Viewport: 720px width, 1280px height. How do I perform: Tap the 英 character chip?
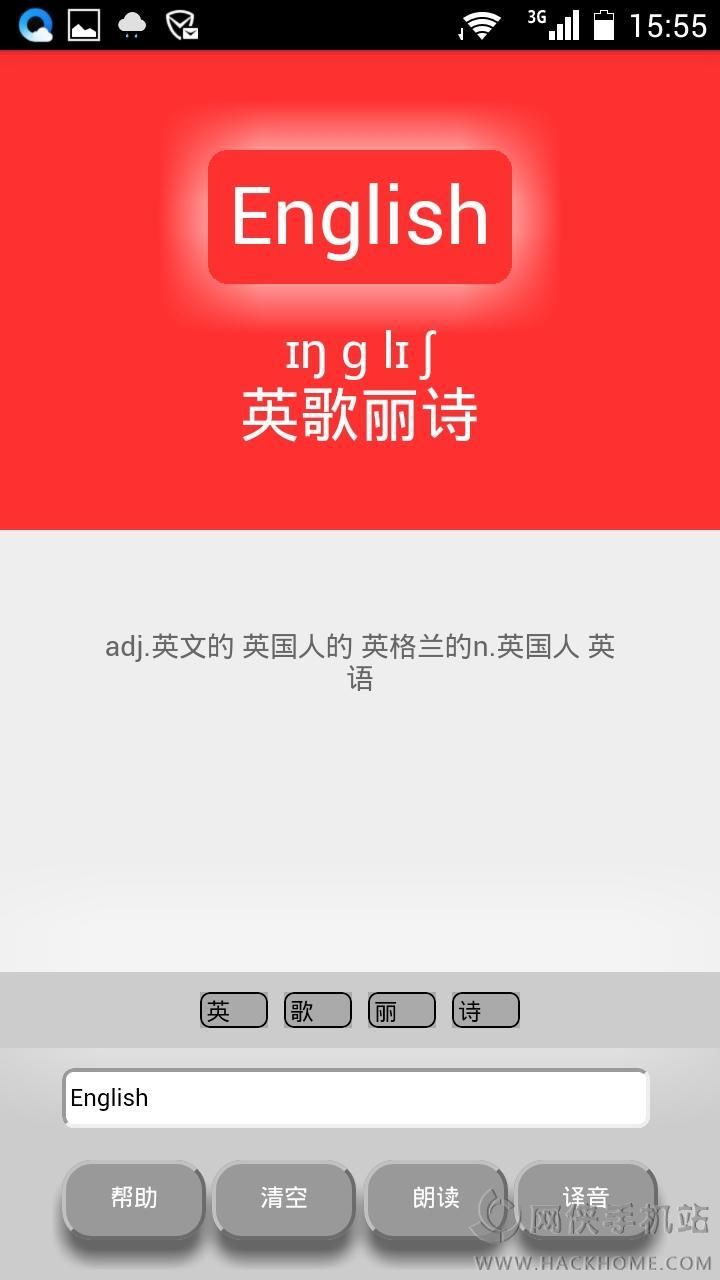[x=234, y=1010]
